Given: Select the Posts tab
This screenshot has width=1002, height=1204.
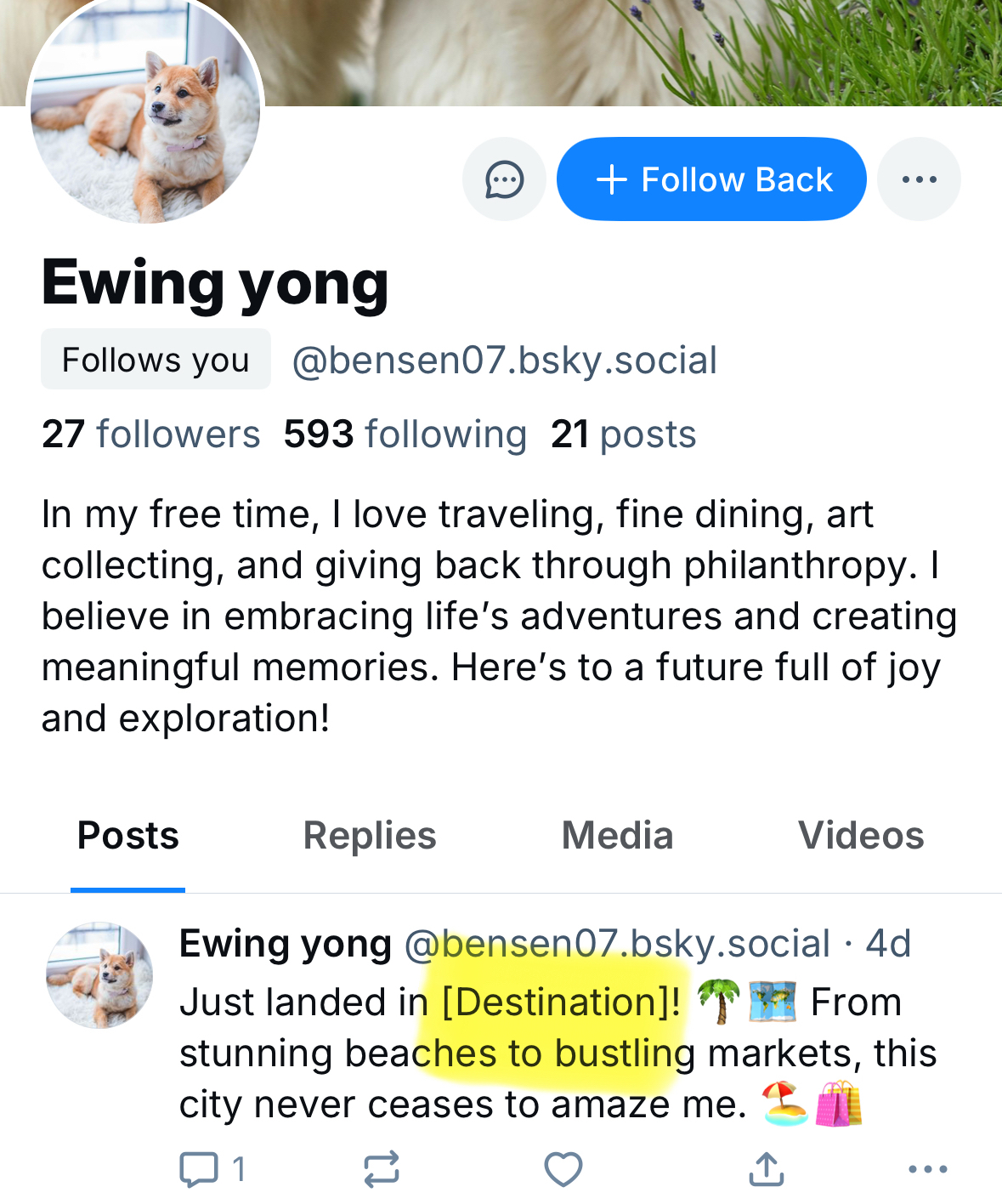Looking at the screenshot, I should tap(128, 836).
